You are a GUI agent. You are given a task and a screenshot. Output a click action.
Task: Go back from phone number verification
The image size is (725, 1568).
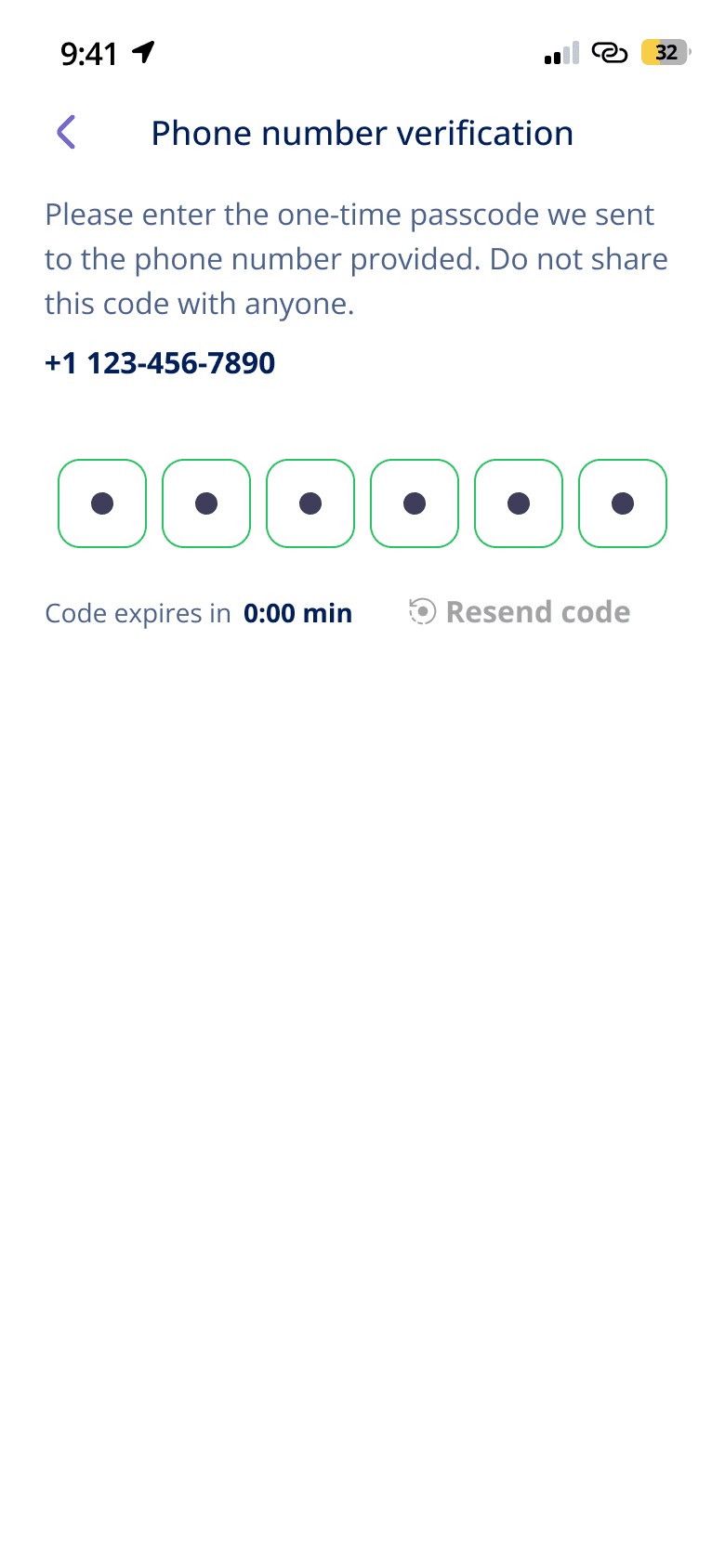(66, 133)
